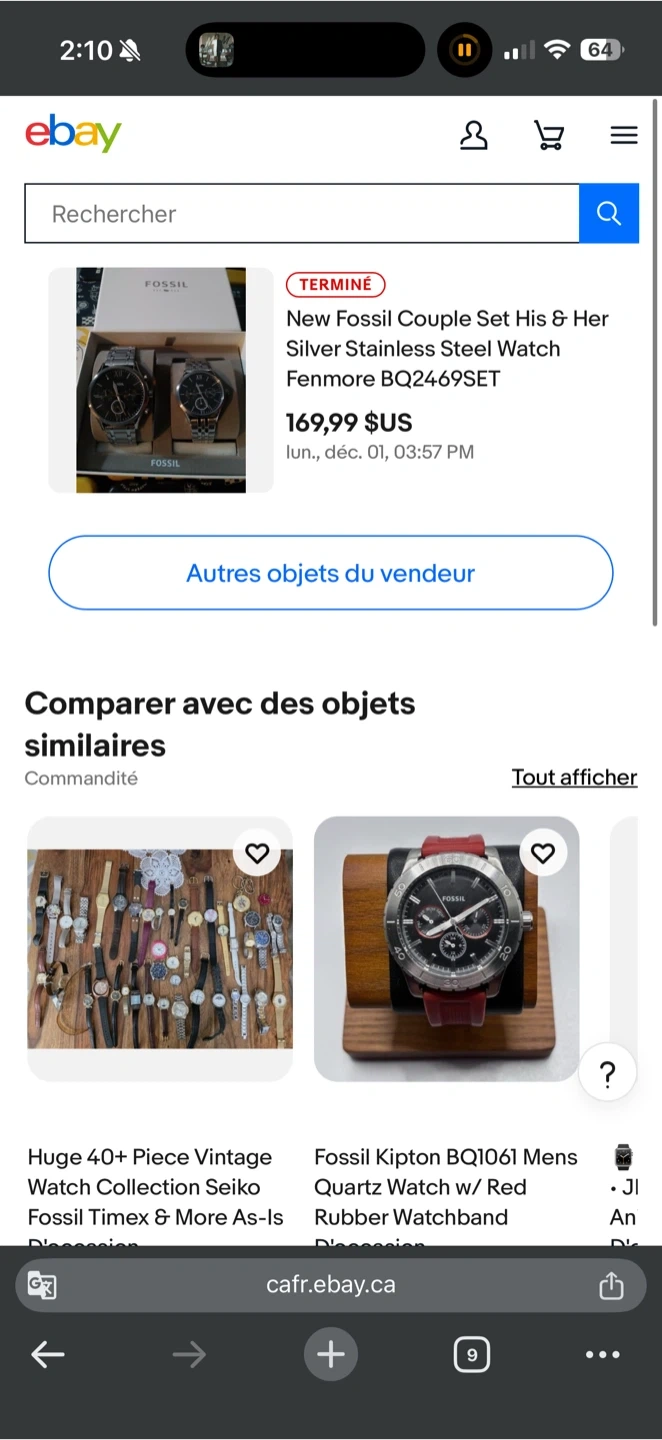This screenshot has width=662, height=1440.
Task: Focus the Rechercher search field
Action: click(x=300, y=213)
